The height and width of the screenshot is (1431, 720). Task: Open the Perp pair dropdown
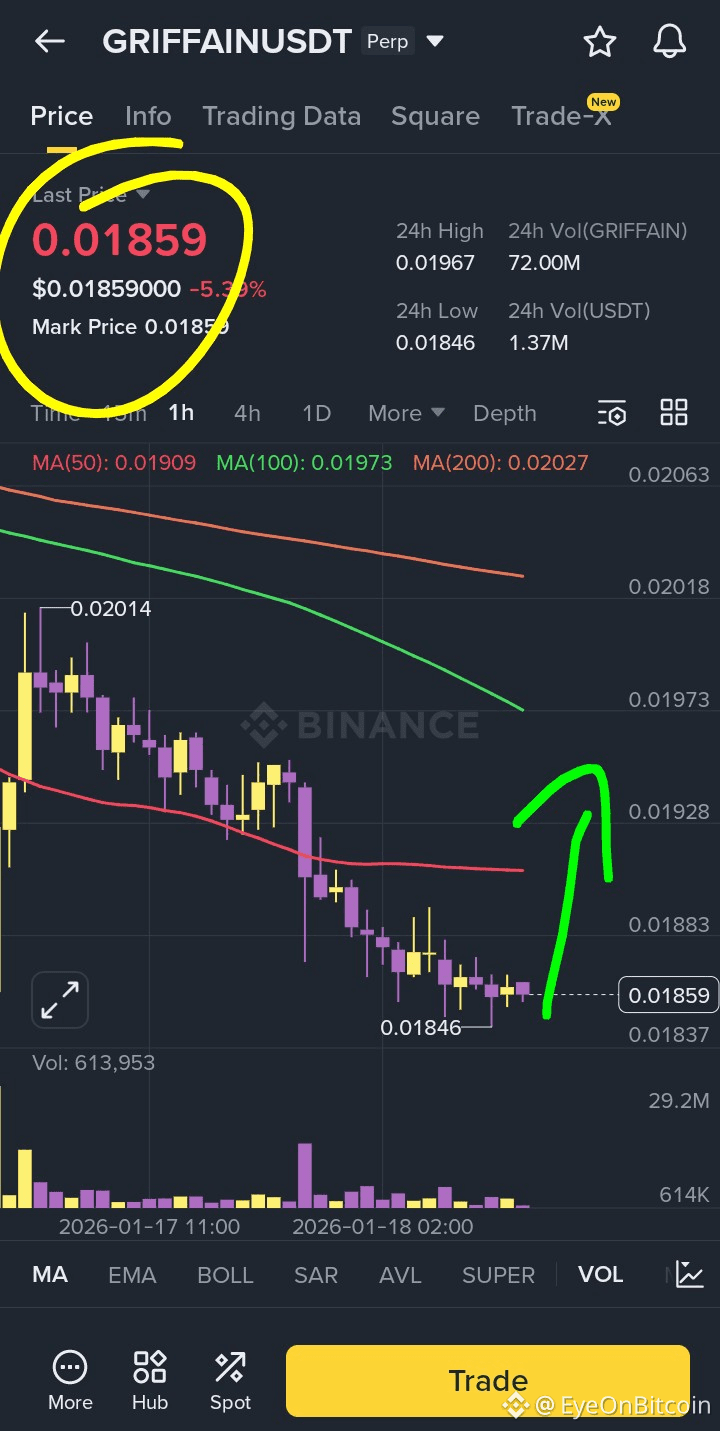(434, 42)
